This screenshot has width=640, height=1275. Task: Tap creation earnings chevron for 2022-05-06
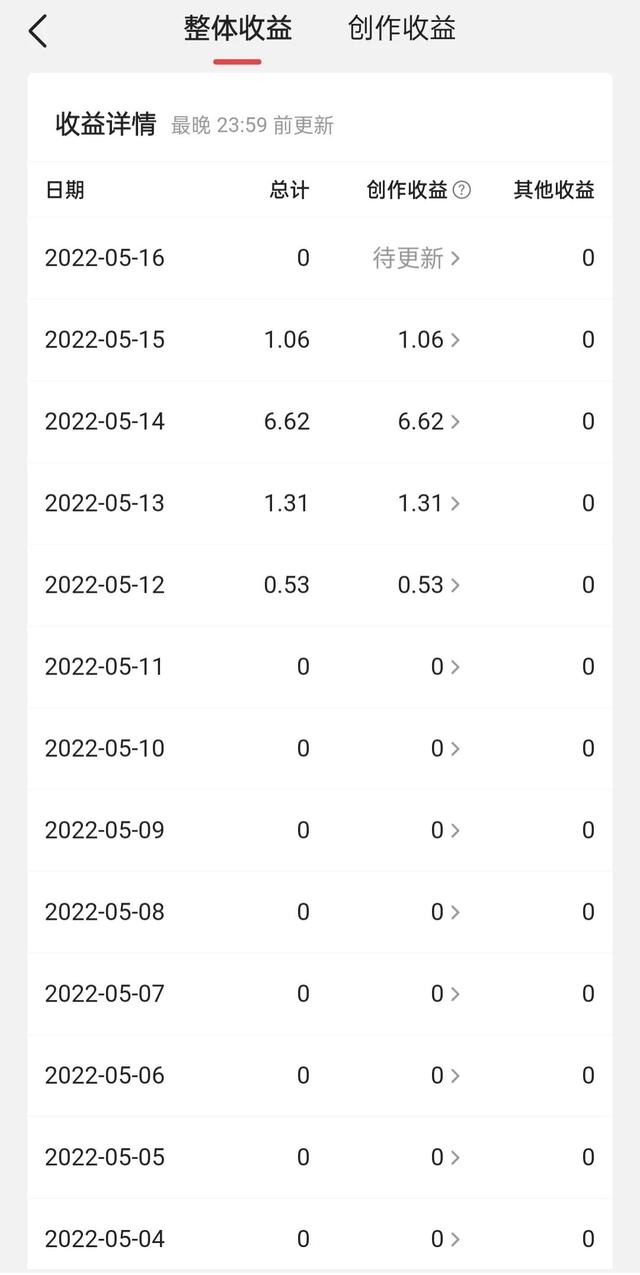[455, 1076]
